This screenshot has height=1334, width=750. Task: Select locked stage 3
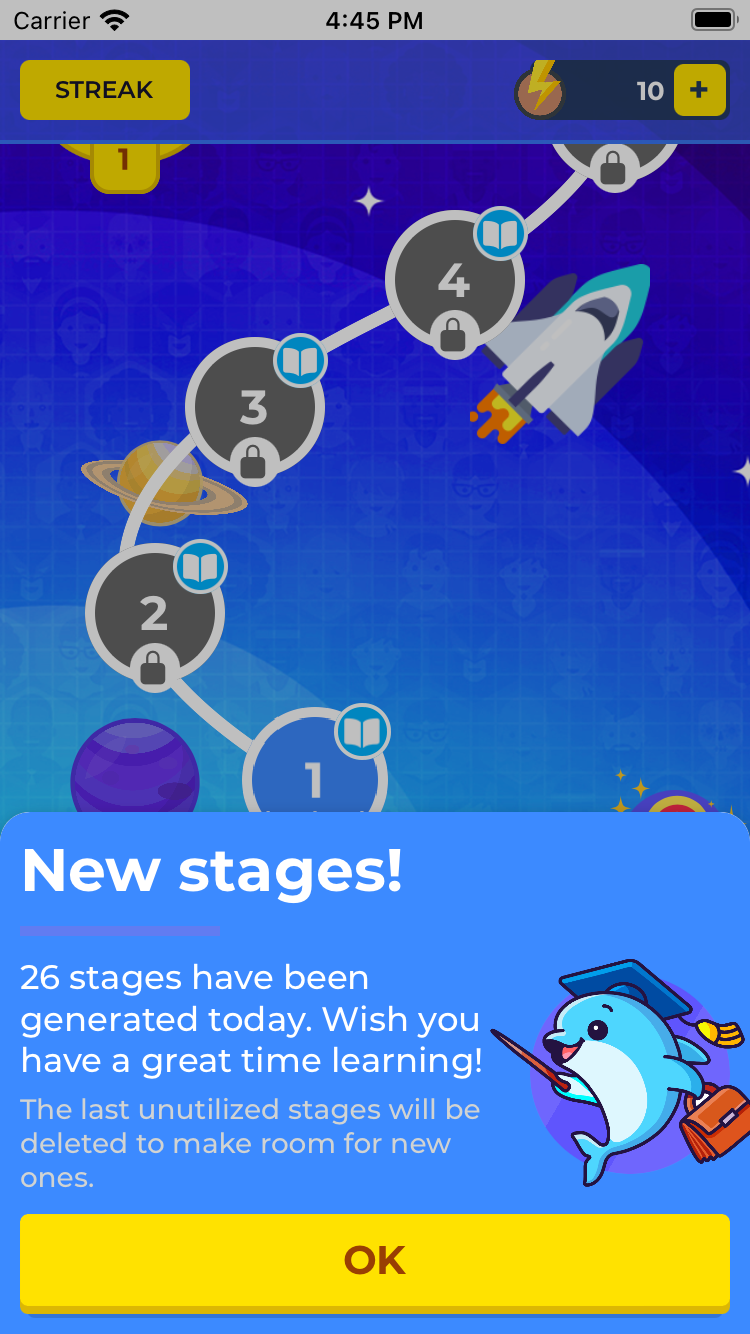click(254, 407)
